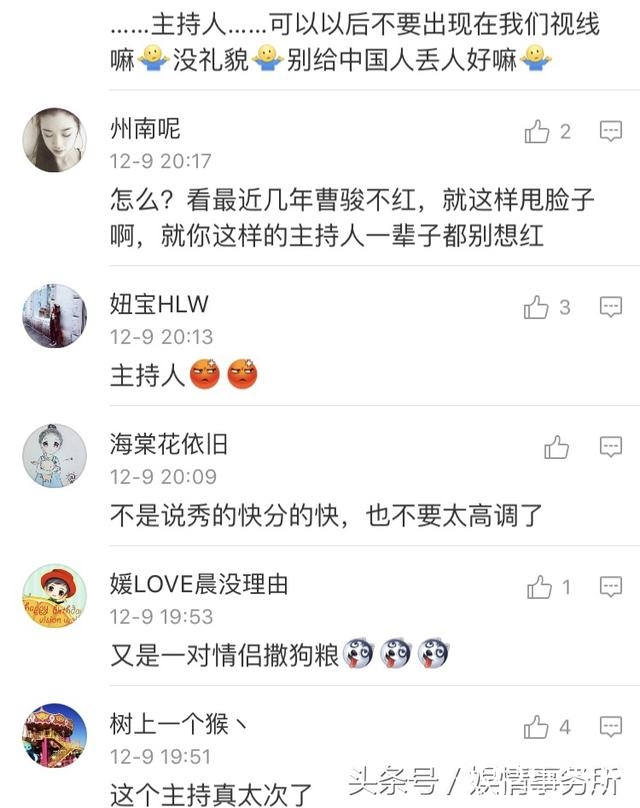Like the comment by 妞宝HLW
The height and width of the screenshot is (808, 640).
[537, 307]
